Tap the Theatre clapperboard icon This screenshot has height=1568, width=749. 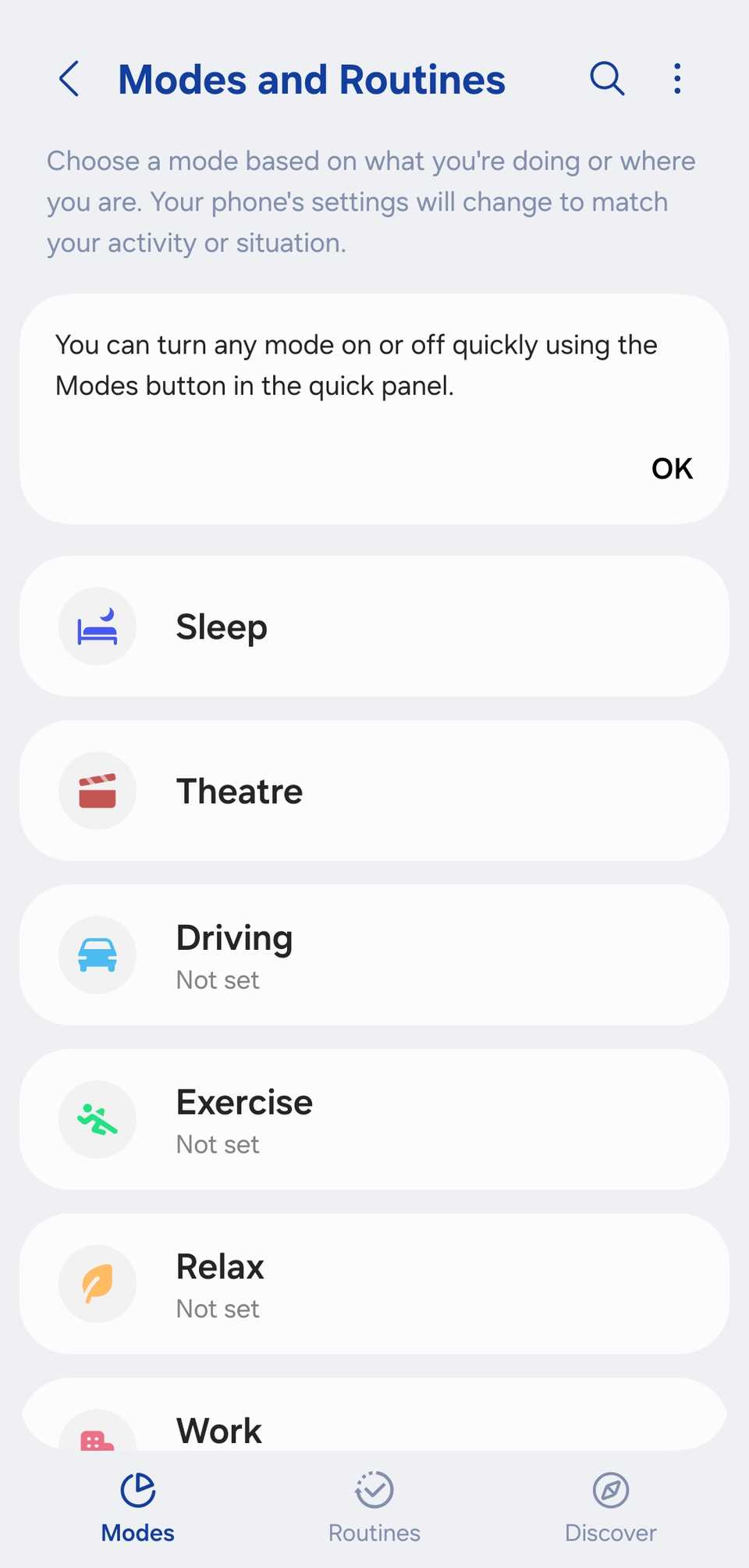click(97, 791)
